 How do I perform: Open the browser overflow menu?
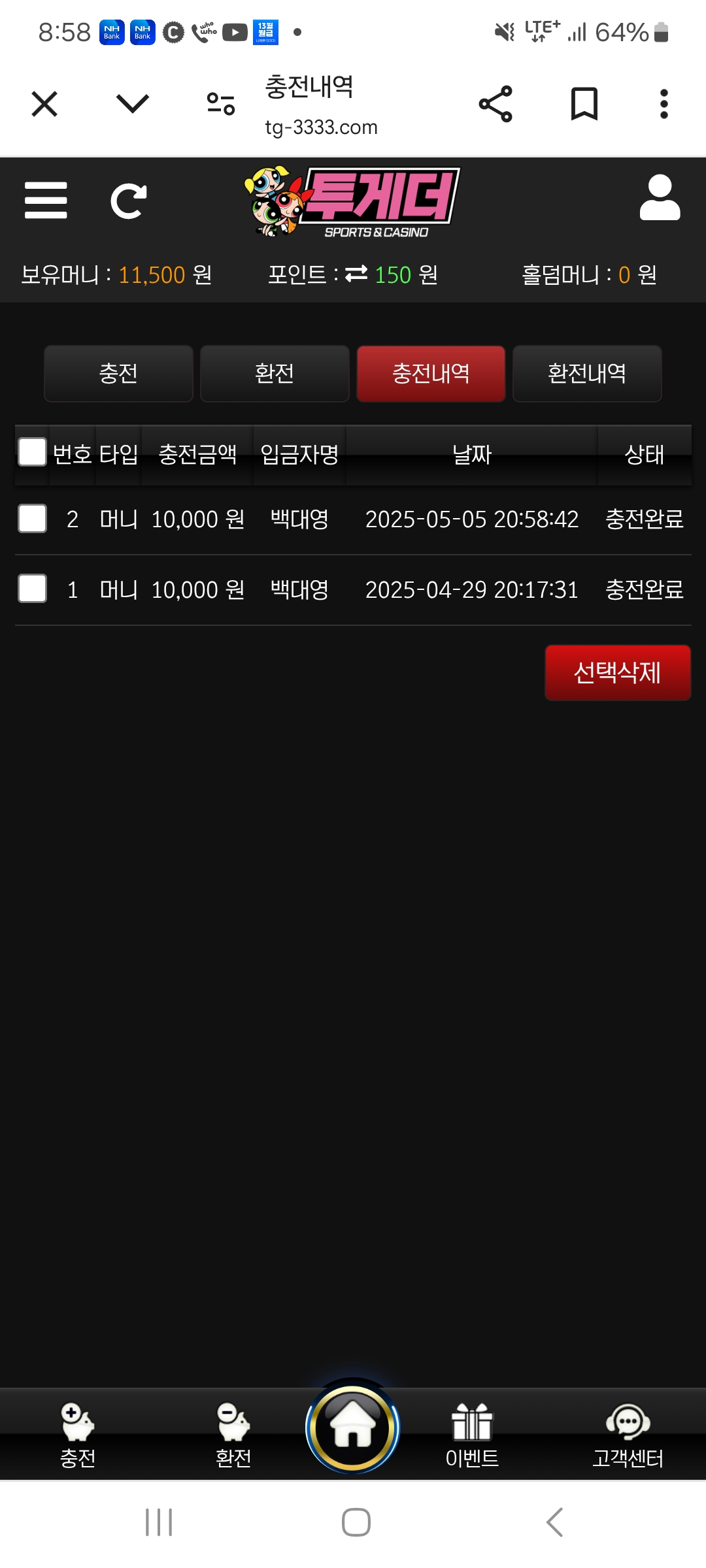coord(664,104)
